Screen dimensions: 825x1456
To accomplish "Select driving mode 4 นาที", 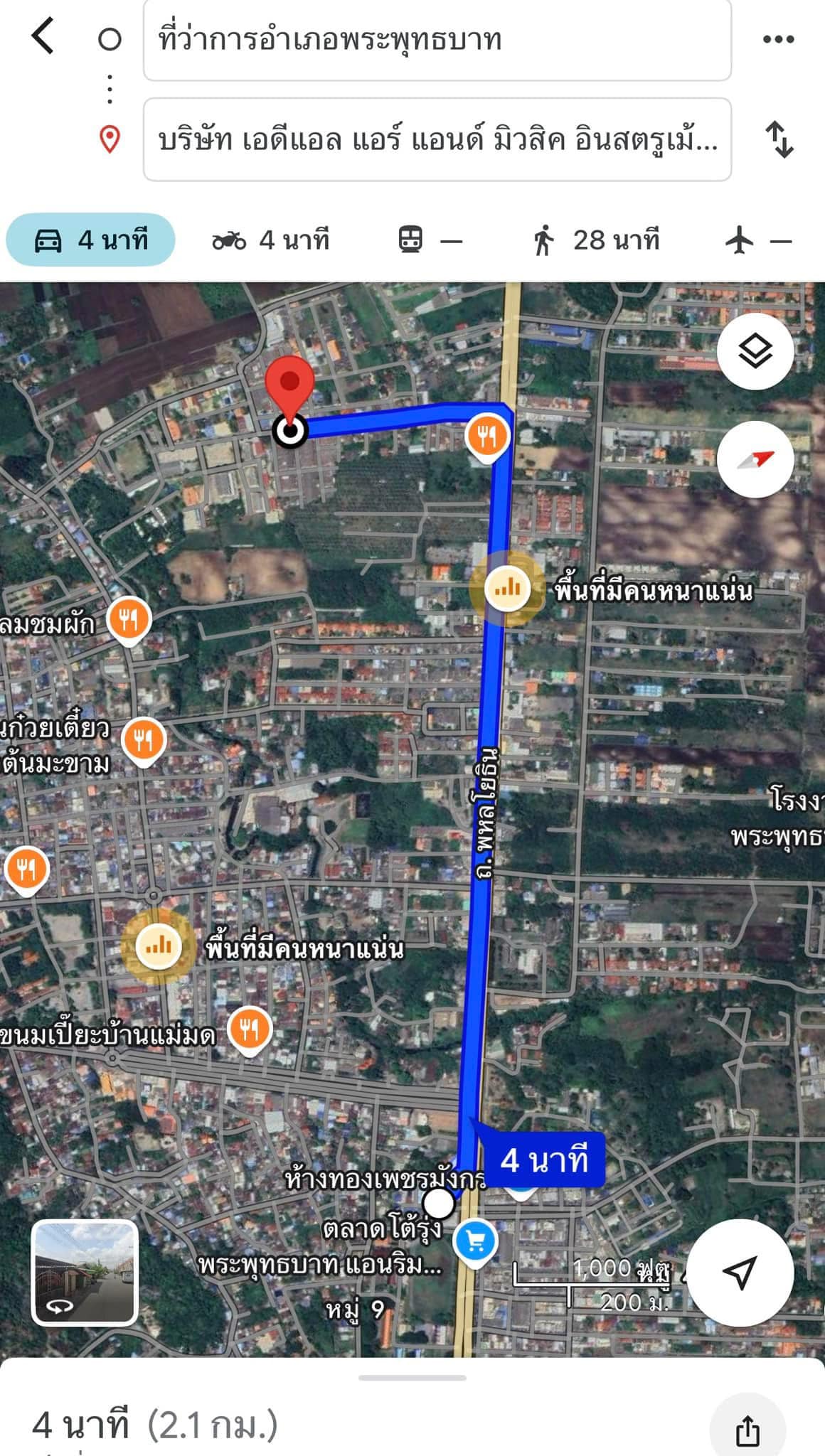I will click(x=90, y=240).
